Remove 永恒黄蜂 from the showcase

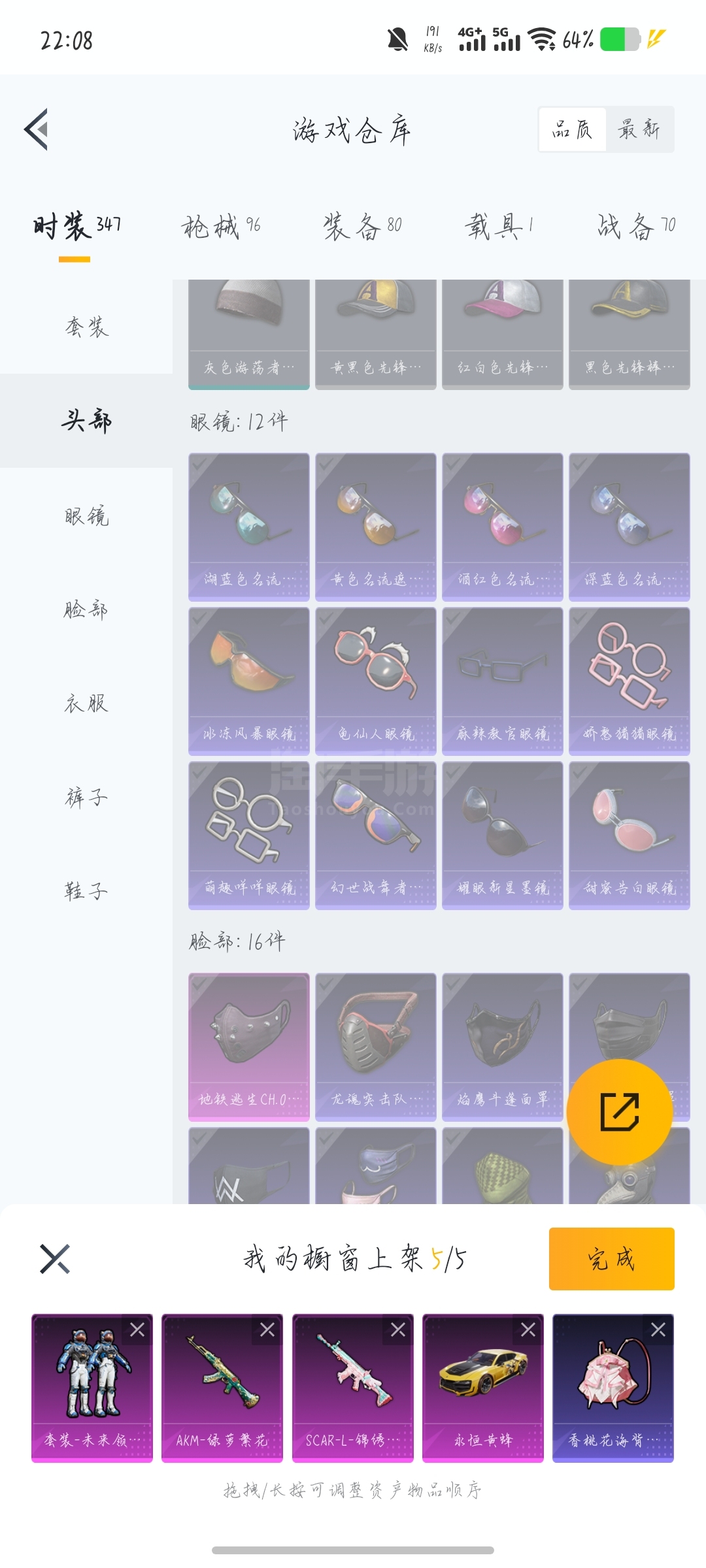tap(528, 1330)
